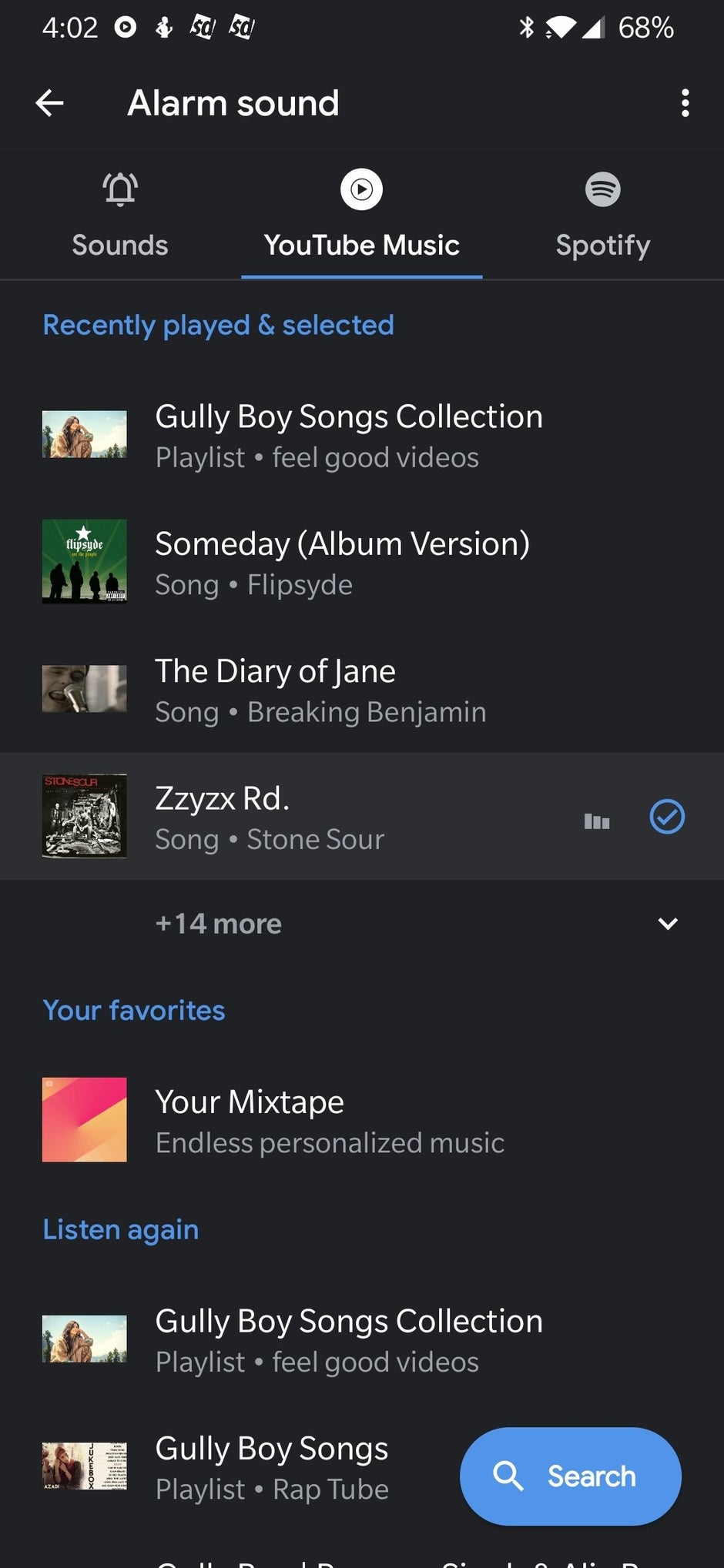Select the Spotify icon
This screenshot has height=1568, width=724.
coord(602,188)
